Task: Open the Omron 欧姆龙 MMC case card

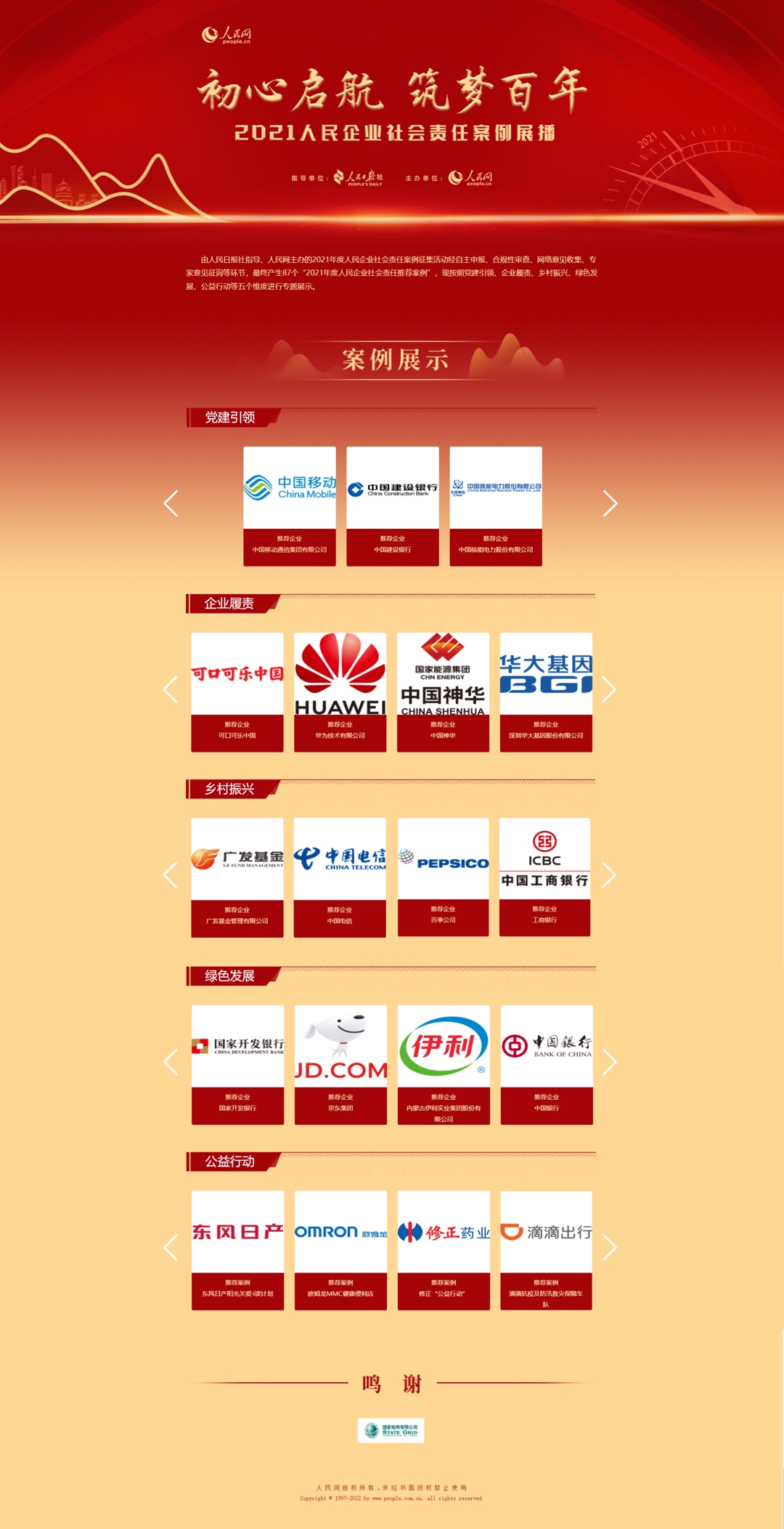Action: tap(340, 1250)
